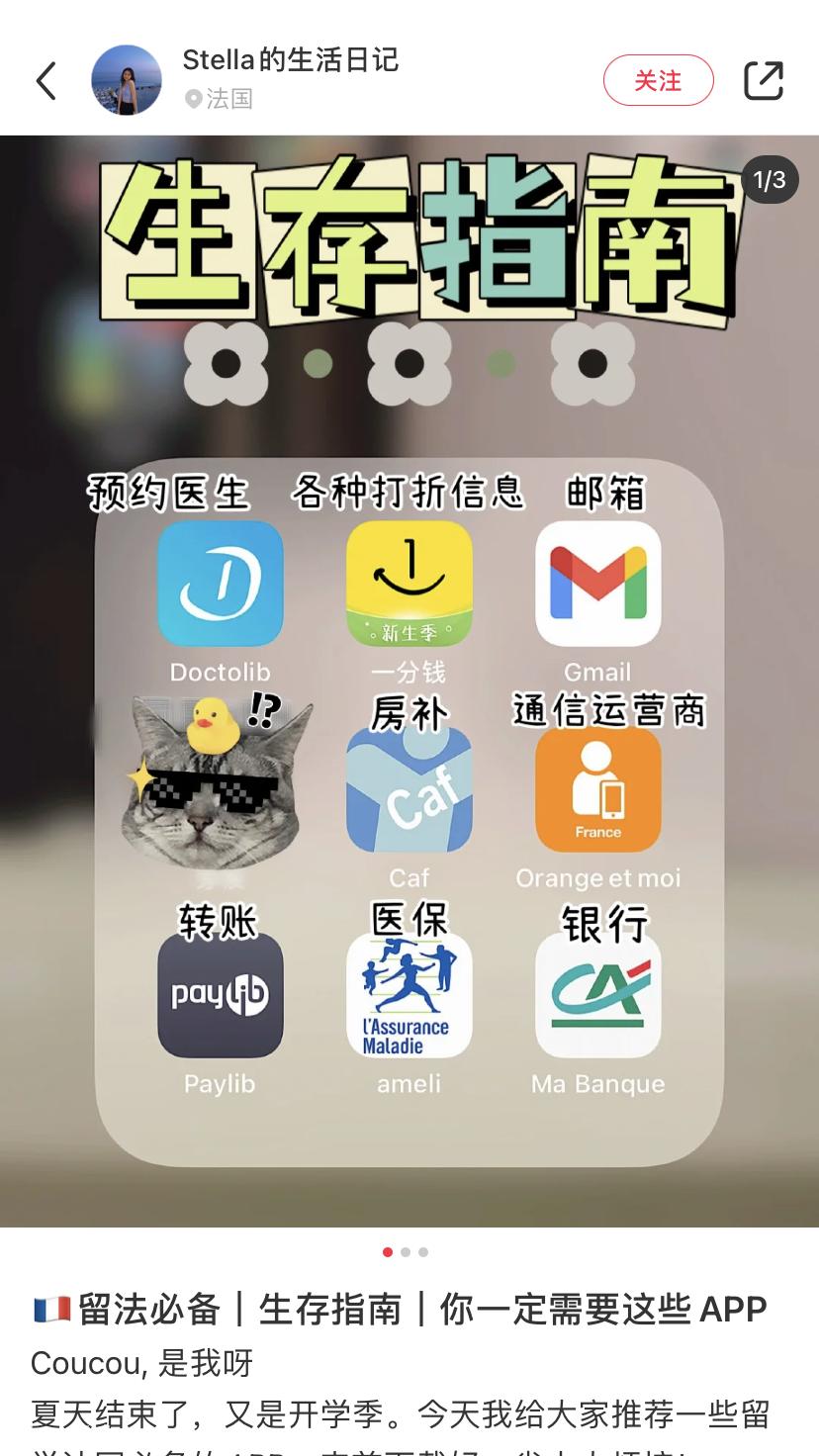Open the share icon at top right
Image resolution: width=819 pixels, height=1456 pixels.
click(x=763, y=80)
